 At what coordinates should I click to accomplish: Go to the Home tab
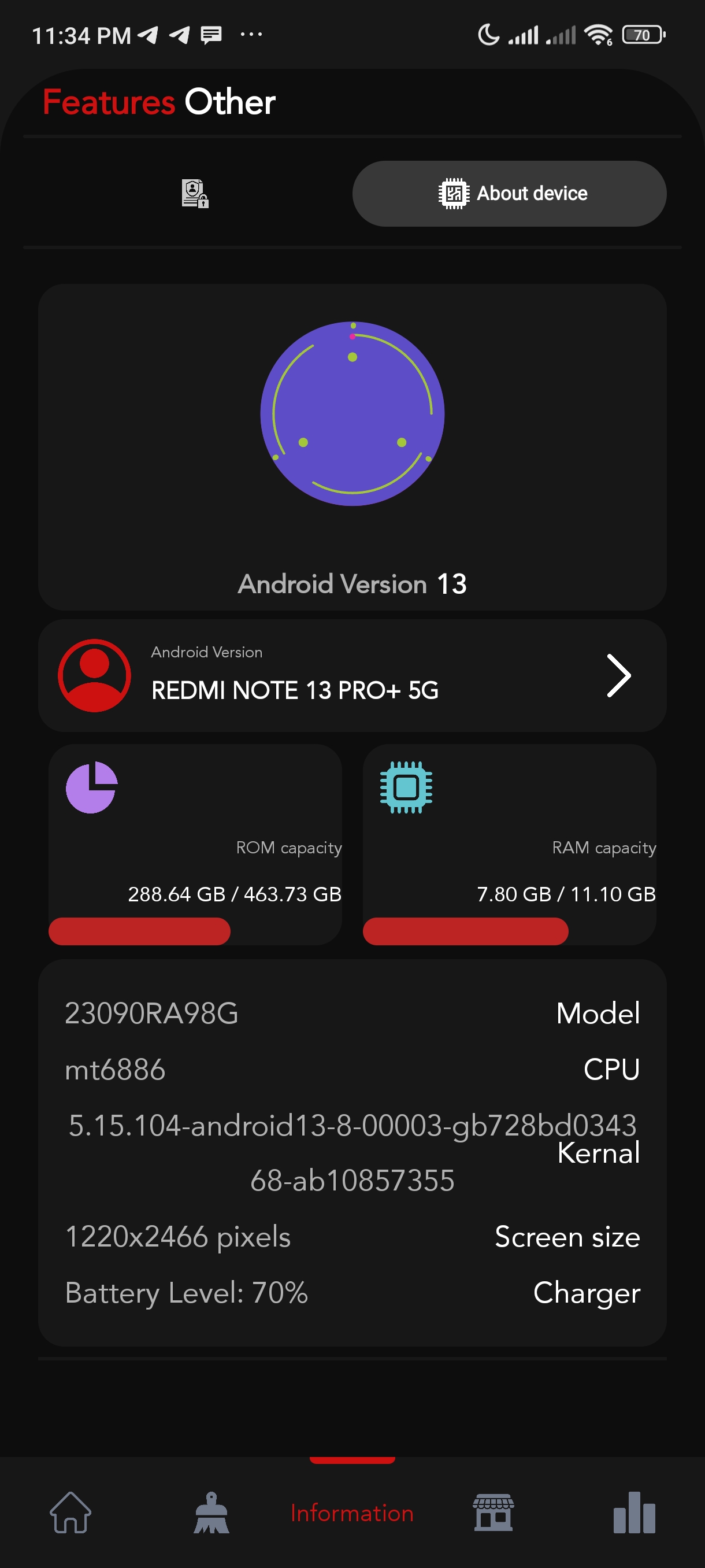coord(70,1512)
